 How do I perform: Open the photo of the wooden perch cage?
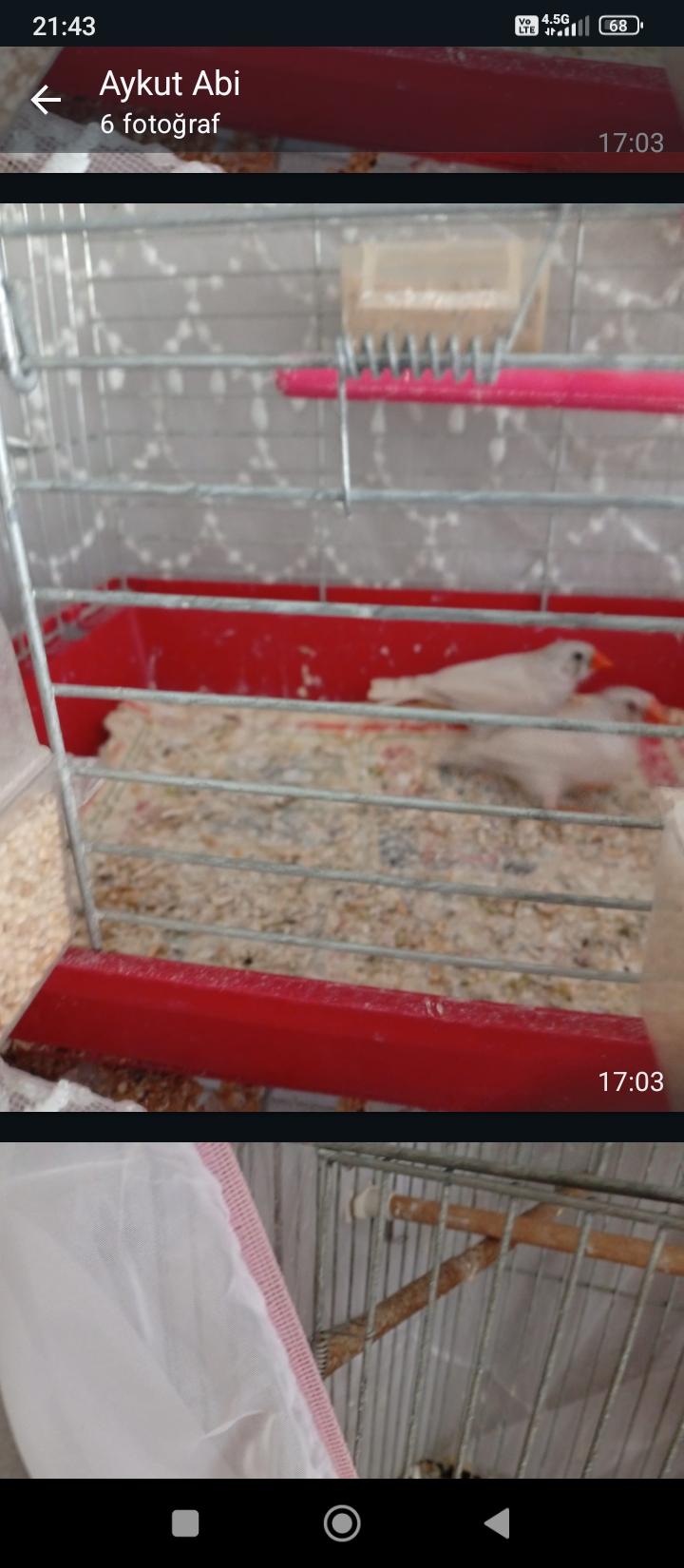pos(342,1310)
